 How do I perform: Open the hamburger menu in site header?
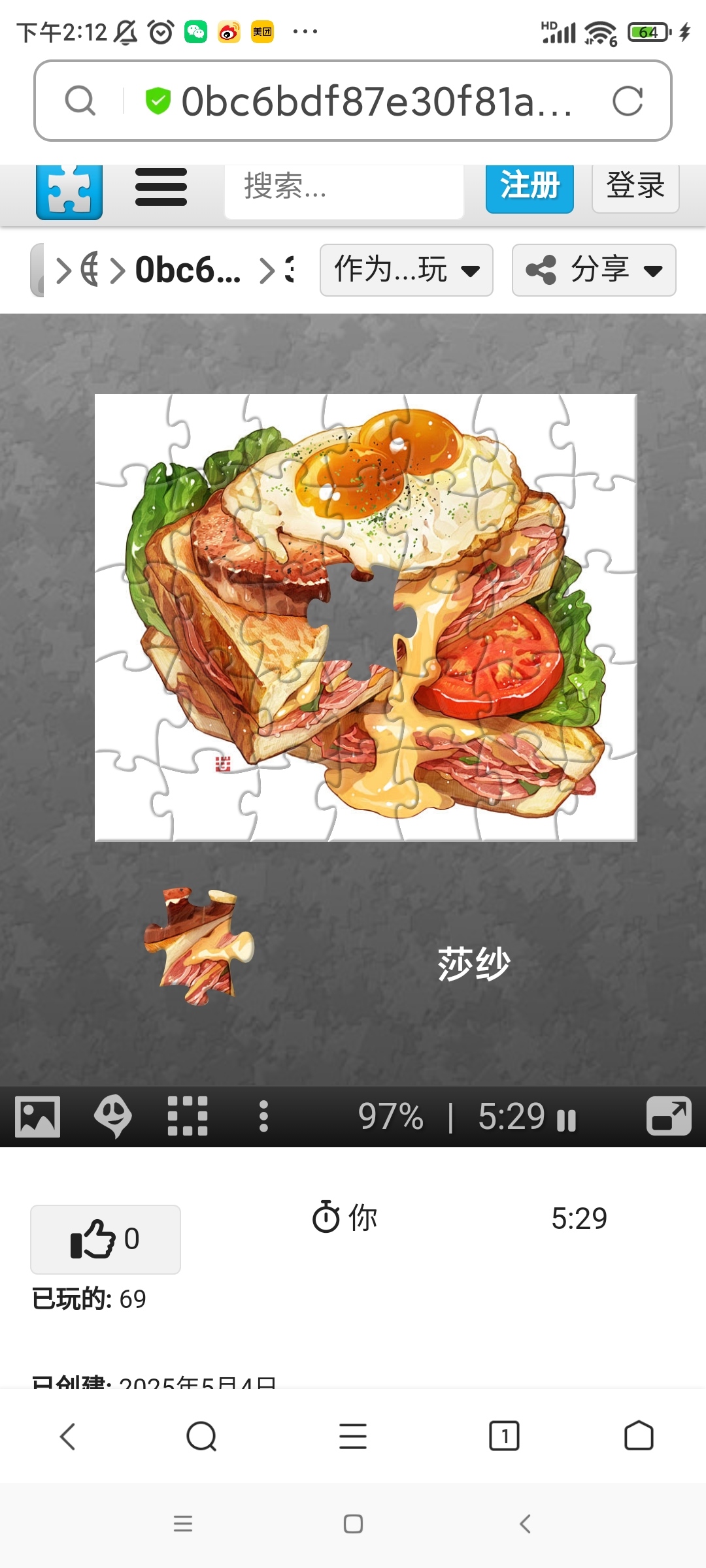point(161,187)
